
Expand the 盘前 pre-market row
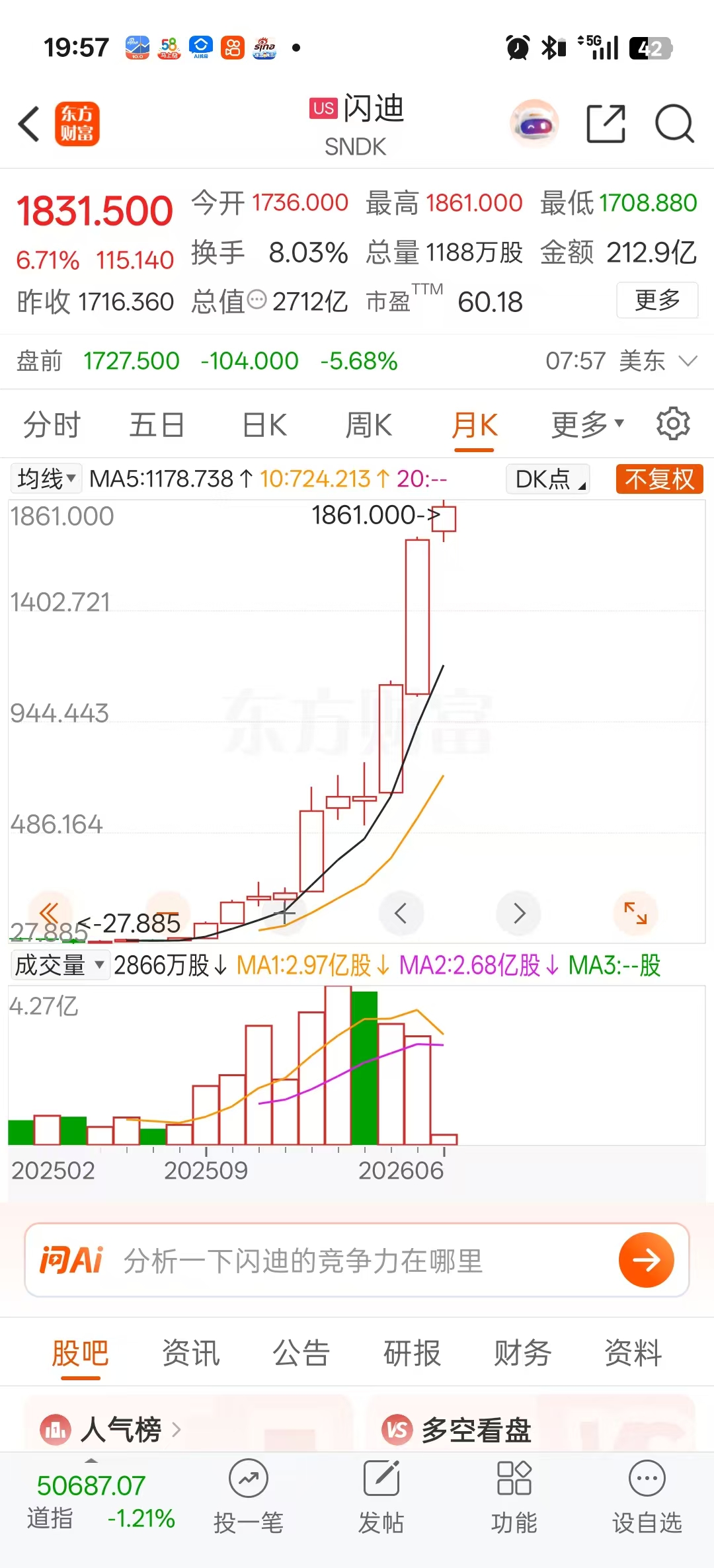[x=688, y=361]
